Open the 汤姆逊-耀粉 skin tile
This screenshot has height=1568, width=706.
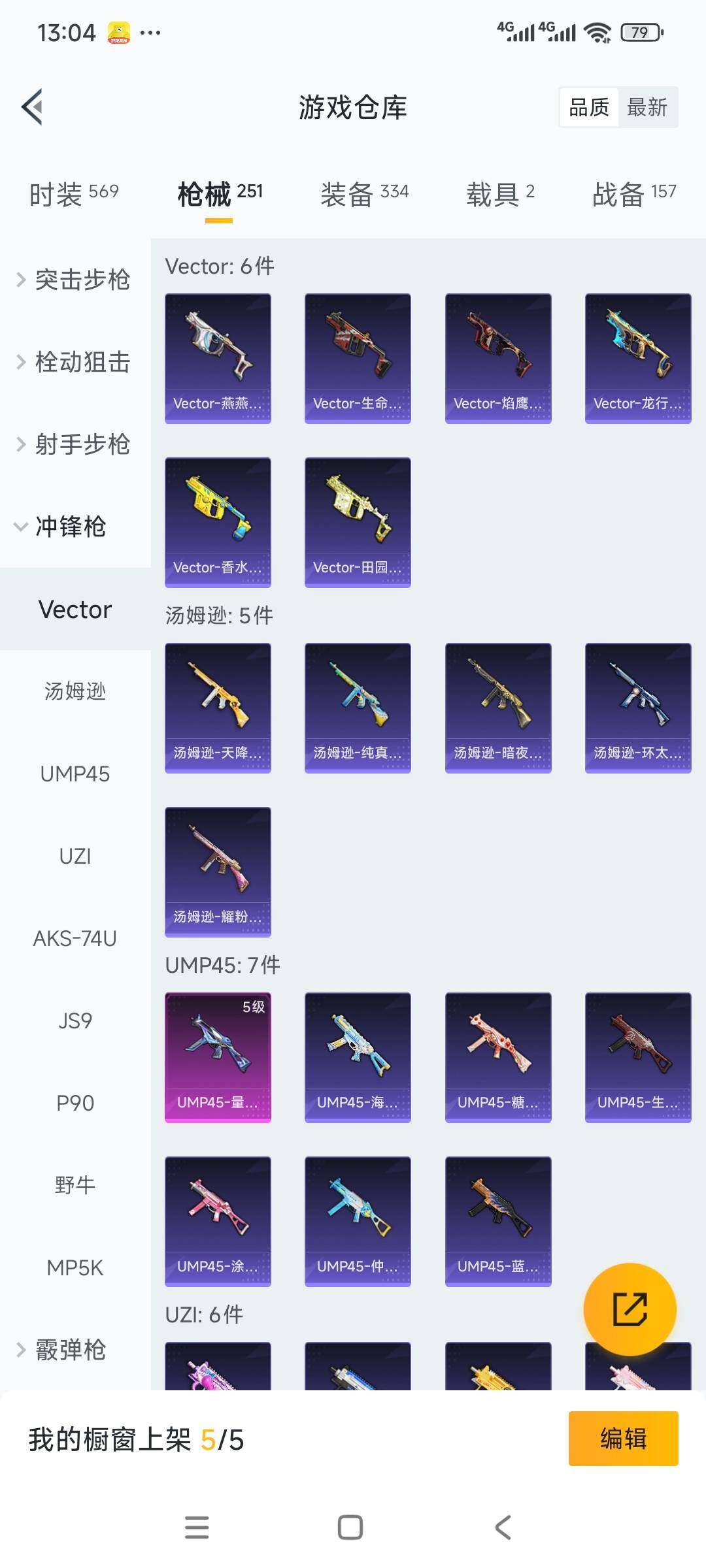(x=218, y=872)
